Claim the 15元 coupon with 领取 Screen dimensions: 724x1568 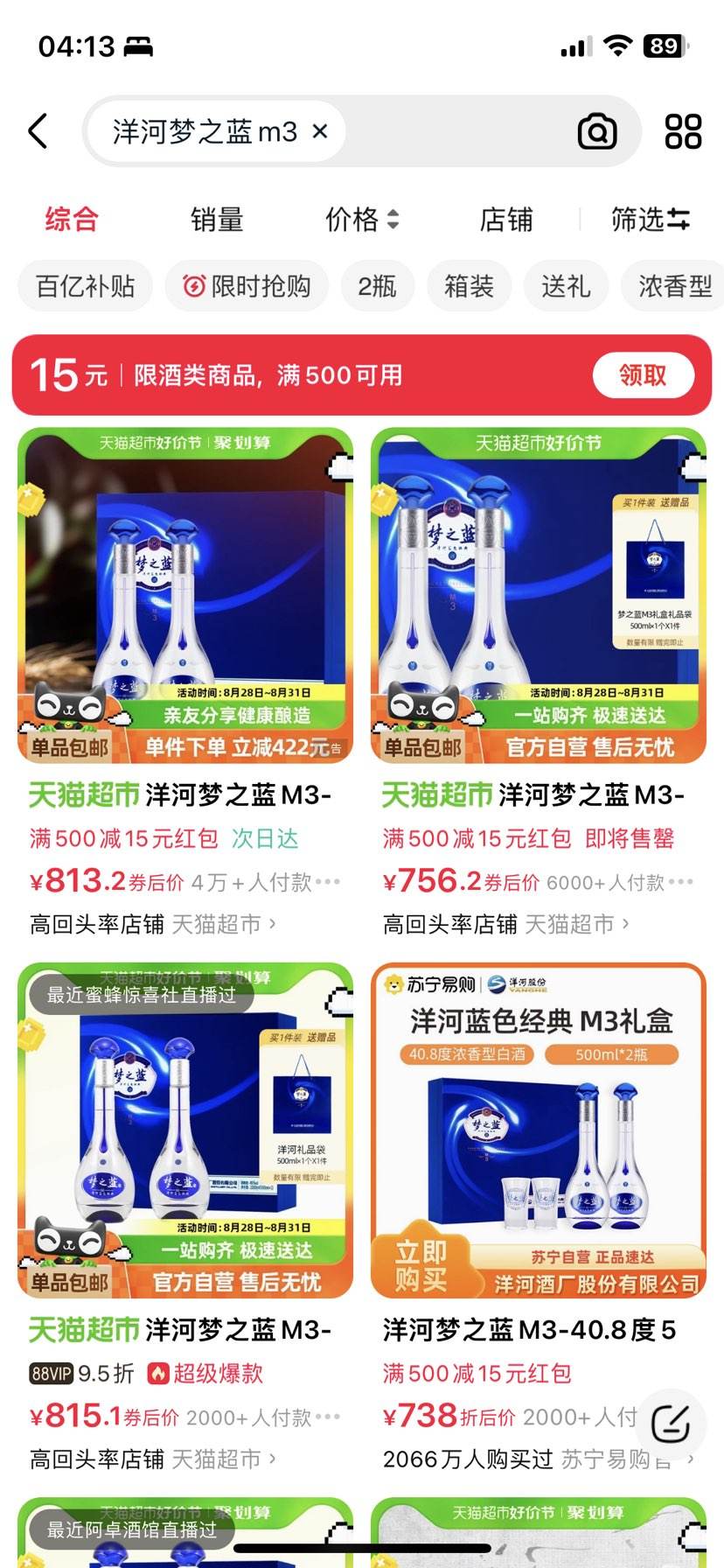[643, 375]
